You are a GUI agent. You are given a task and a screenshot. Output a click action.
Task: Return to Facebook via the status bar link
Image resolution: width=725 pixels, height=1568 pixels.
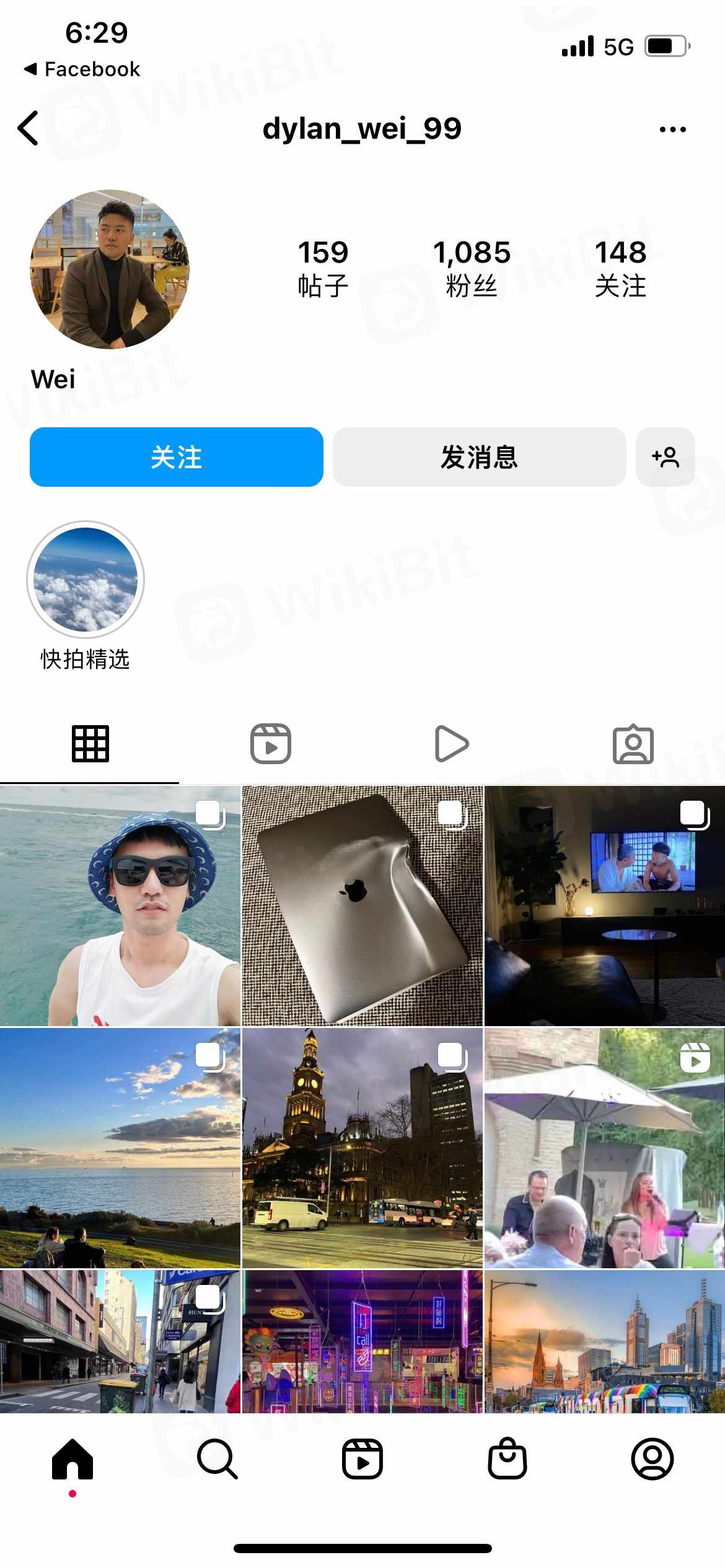[x=82, y=69]
